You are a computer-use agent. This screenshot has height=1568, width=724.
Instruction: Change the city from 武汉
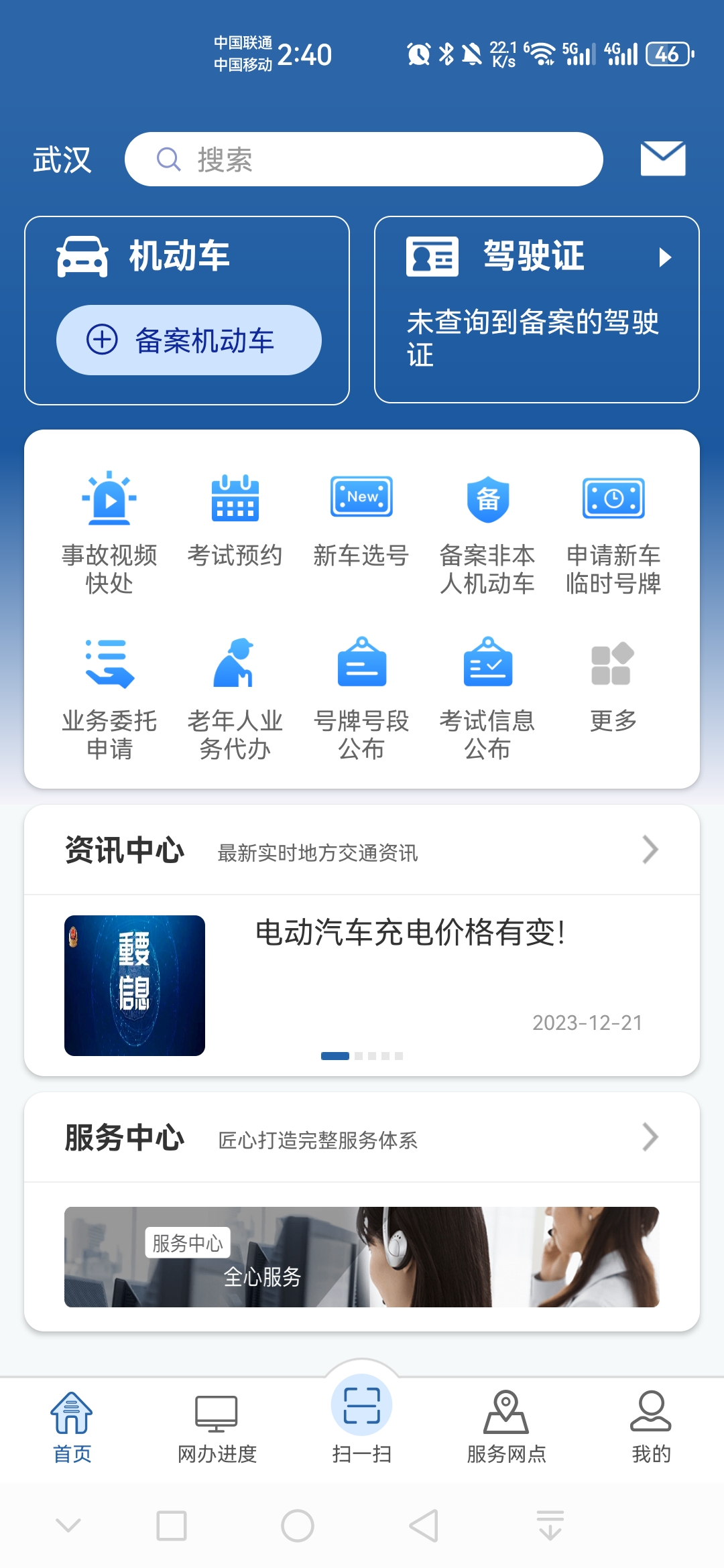[x=62, y=160]
